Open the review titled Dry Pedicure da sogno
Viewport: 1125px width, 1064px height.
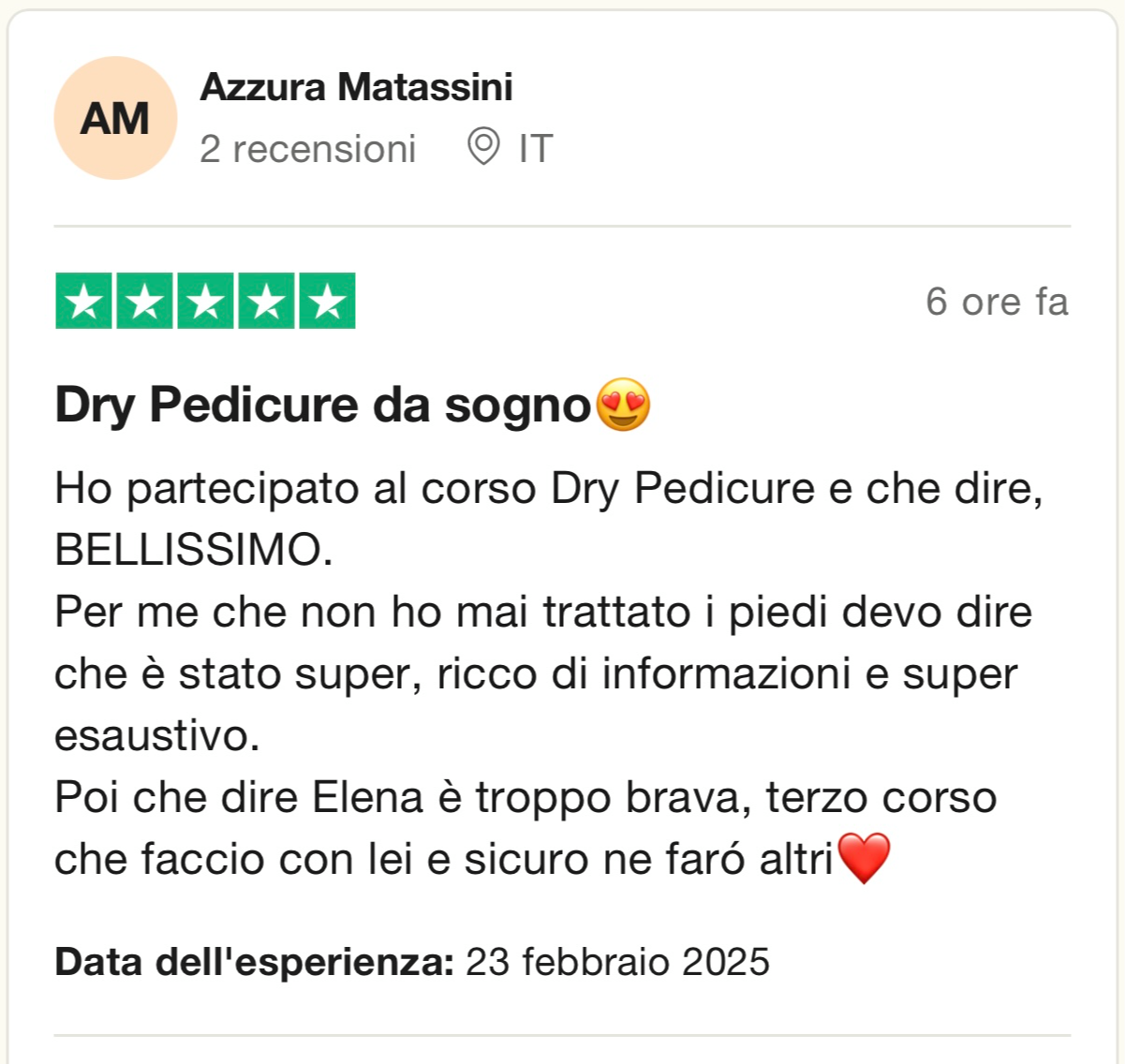pos(323,405)
